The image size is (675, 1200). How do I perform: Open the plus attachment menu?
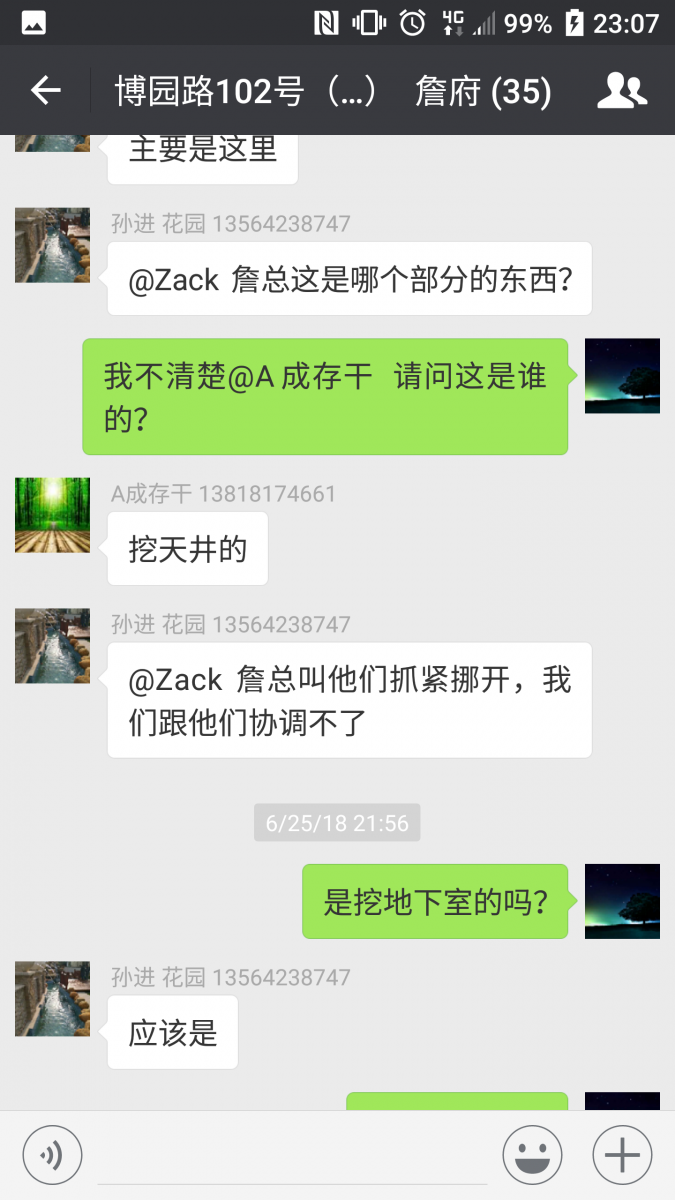click(622, 1156)
